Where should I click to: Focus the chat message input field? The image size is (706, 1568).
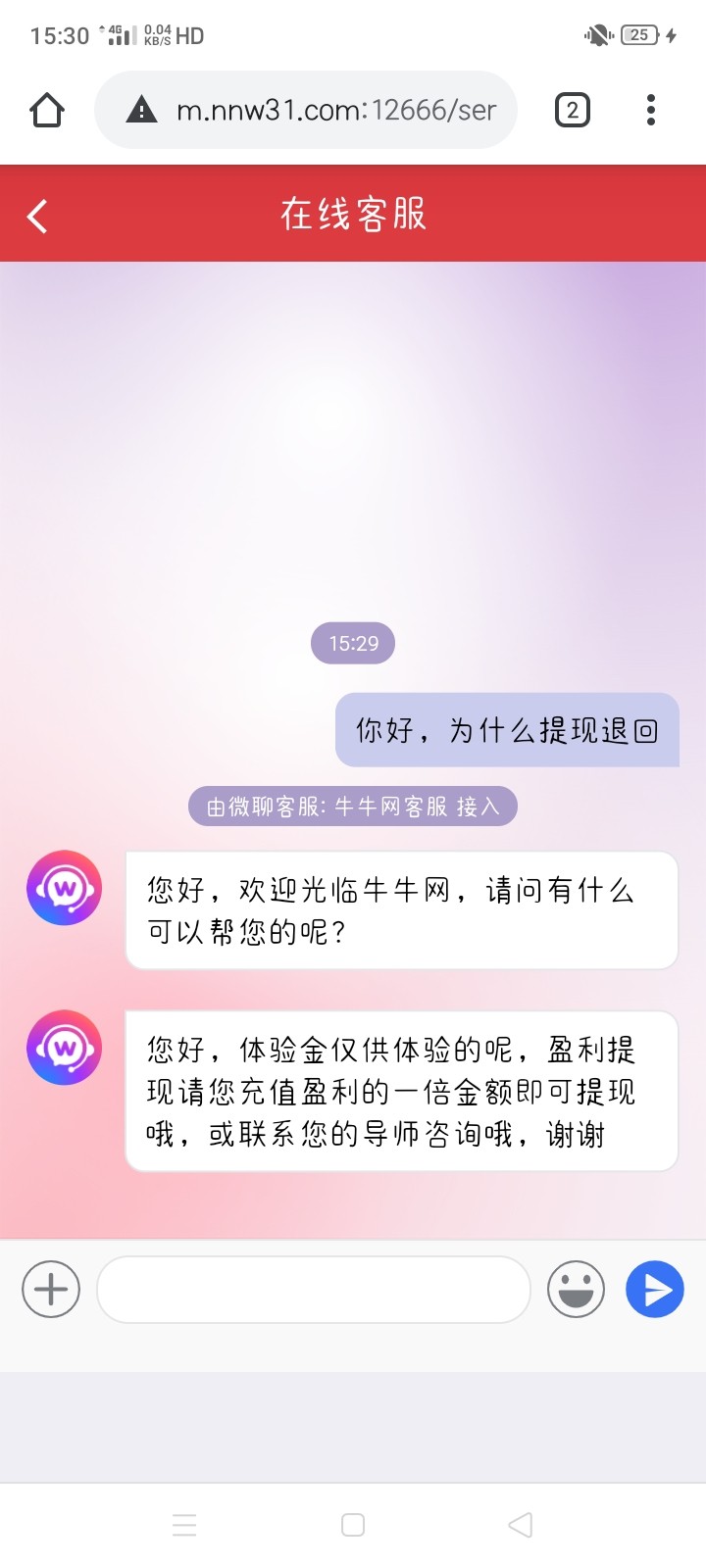click(x=314, y=1289)
